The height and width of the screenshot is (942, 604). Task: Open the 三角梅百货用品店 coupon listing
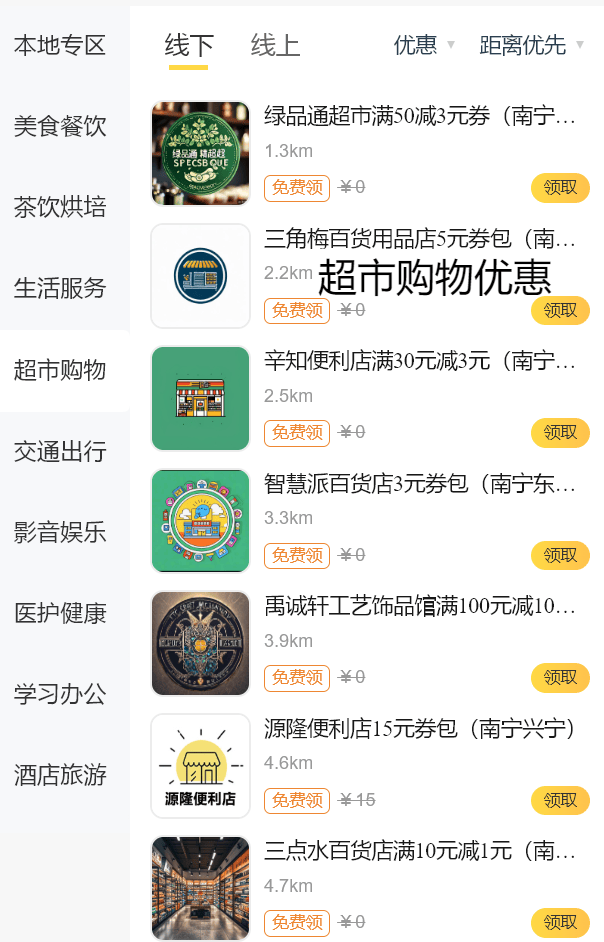(x=420, y=240)
